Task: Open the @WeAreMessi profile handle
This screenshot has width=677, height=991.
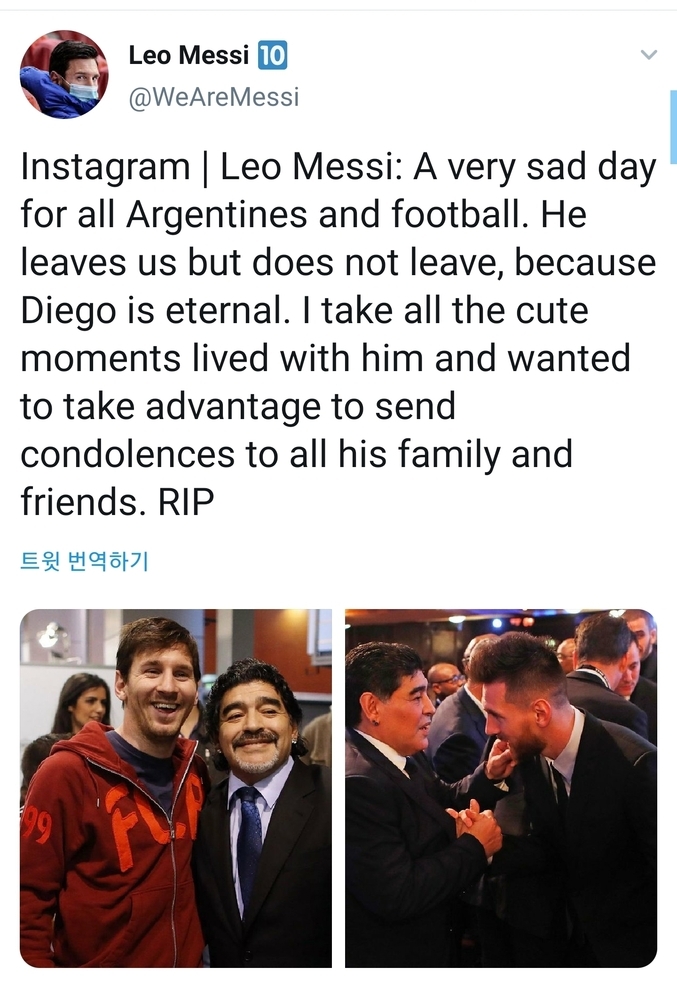Action: [213, 98]
